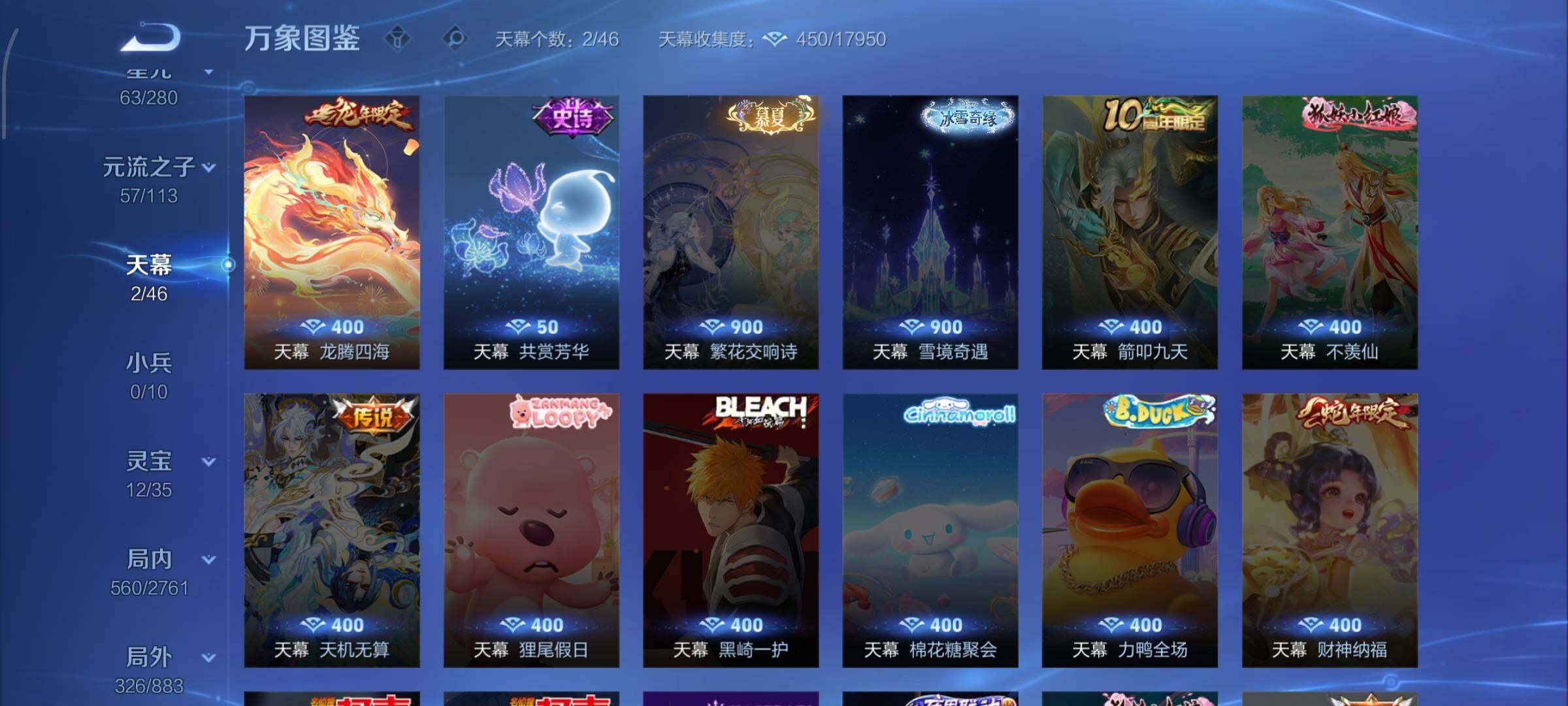Select the 天幕 财神纳福 card
This screenshot has height=706, width=1568.
click(1330, 530)
